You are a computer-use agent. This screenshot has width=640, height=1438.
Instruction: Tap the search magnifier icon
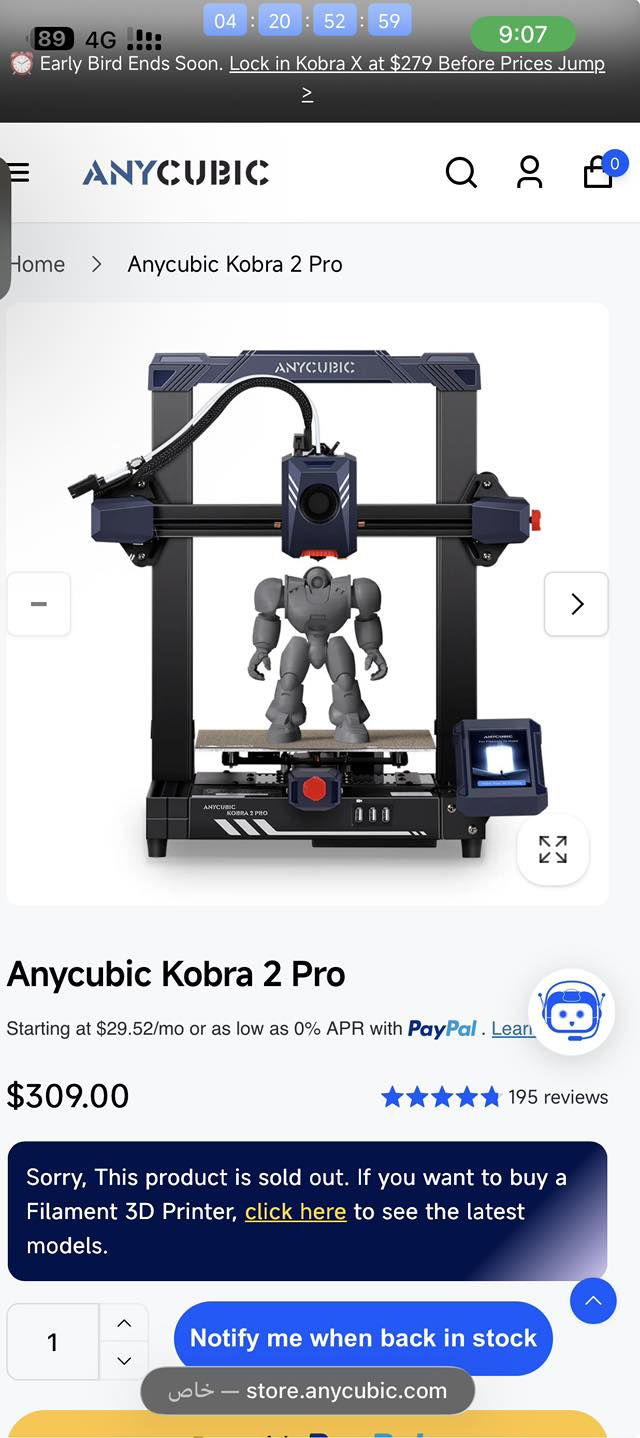[x=461, y=173]
